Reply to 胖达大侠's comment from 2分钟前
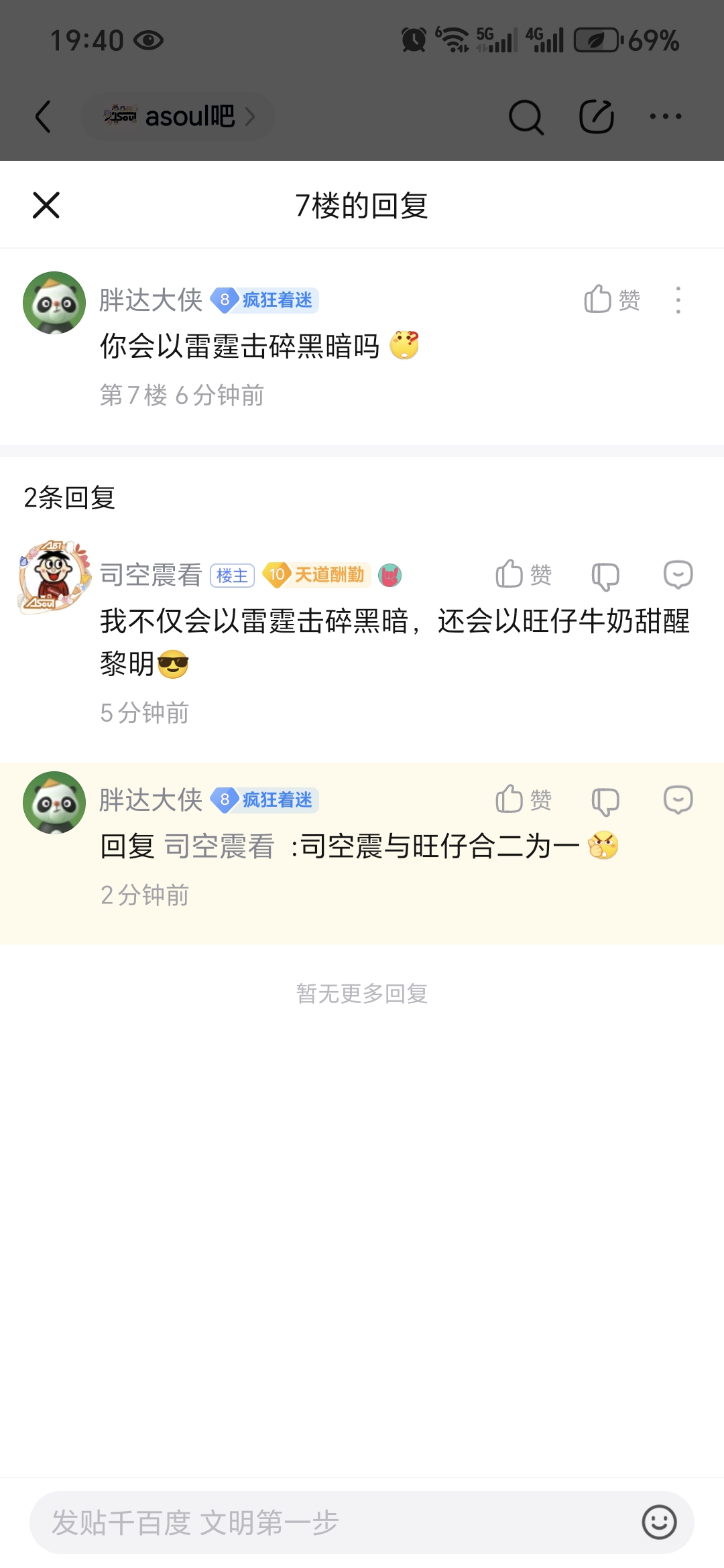 click(x=678, y=800)
